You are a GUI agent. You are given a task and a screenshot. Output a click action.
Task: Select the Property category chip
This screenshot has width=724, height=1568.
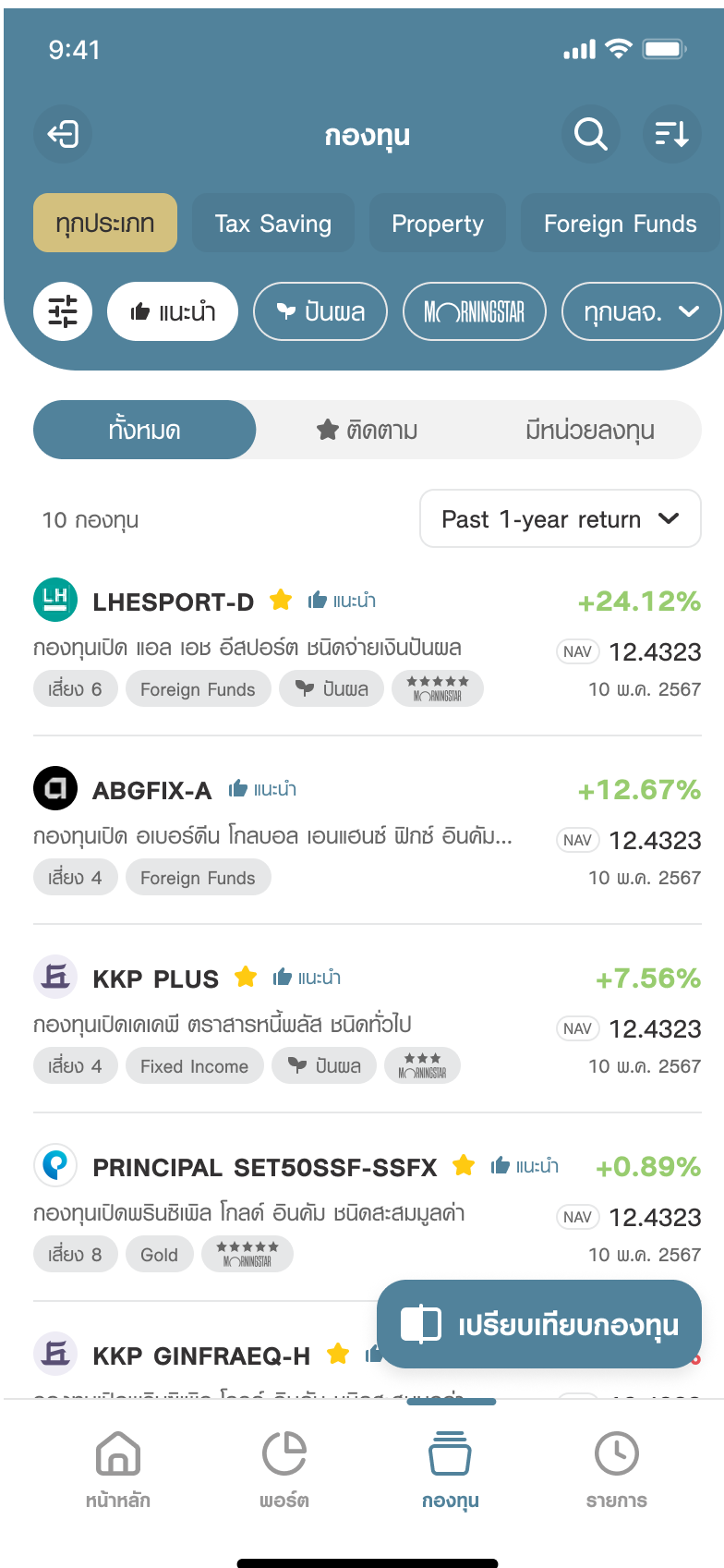point(438,224)
